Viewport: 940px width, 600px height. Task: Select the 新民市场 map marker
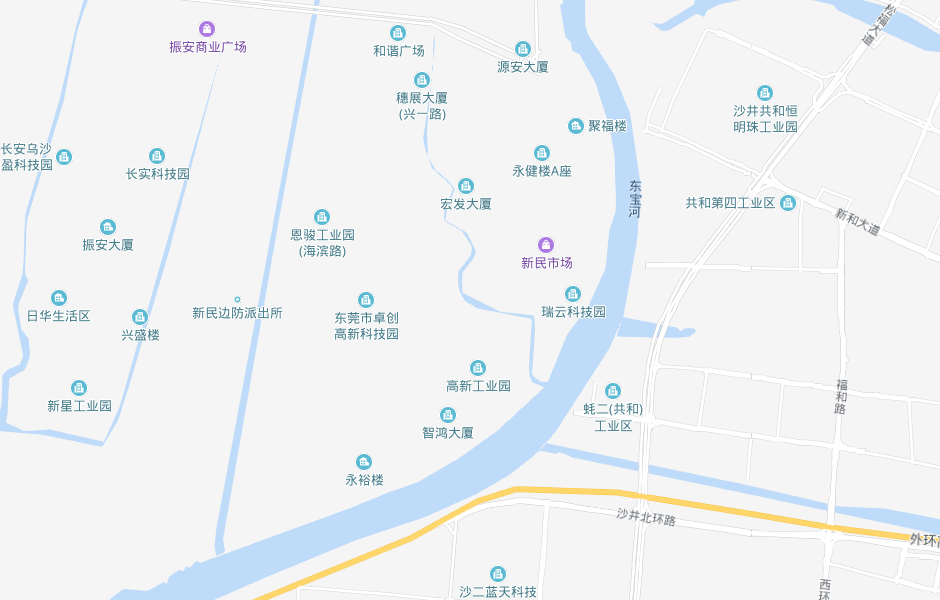click(546, 245)
